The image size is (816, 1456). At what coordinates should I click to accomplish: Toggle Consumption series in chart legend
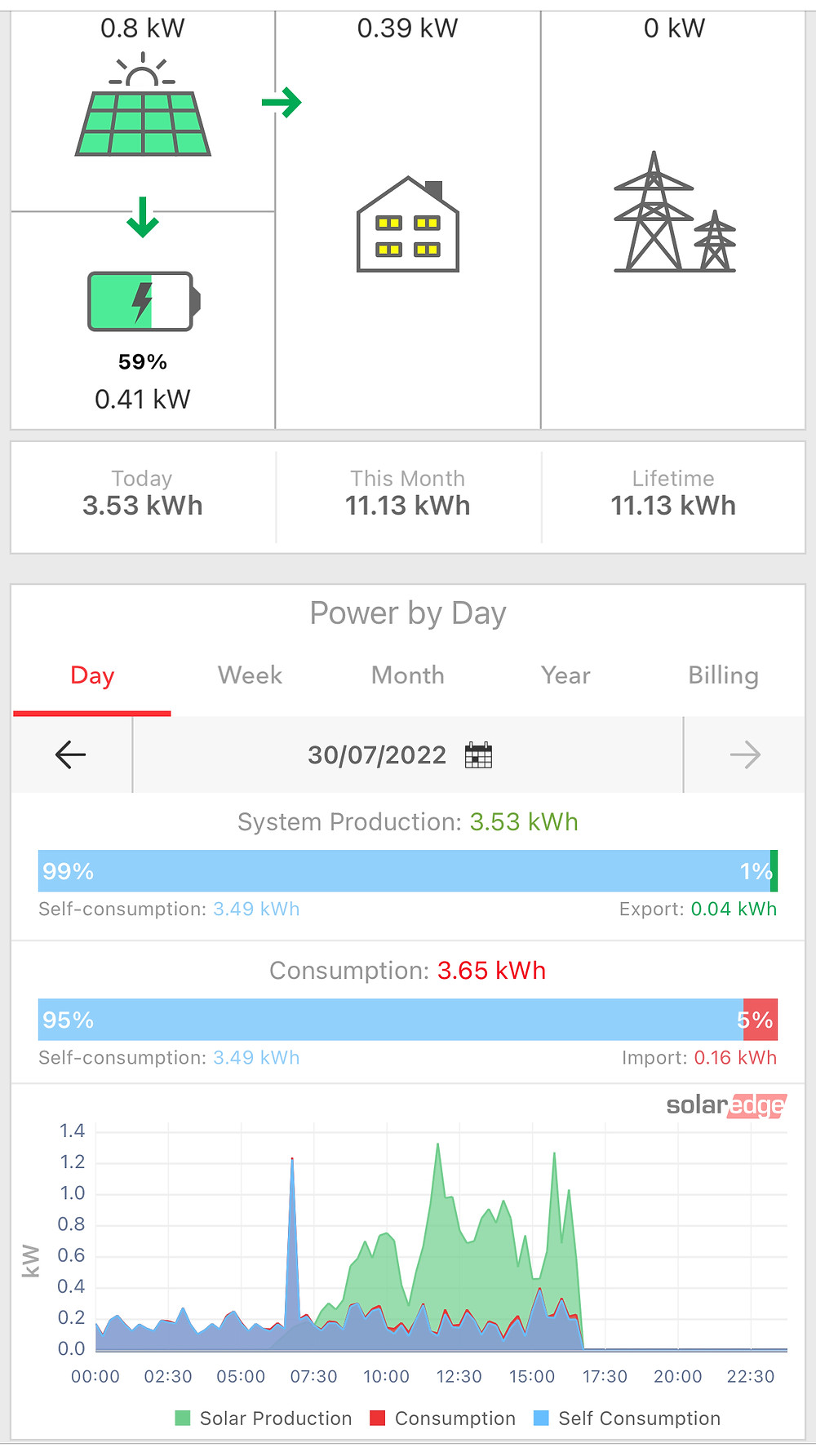(x=443, y=1418)
